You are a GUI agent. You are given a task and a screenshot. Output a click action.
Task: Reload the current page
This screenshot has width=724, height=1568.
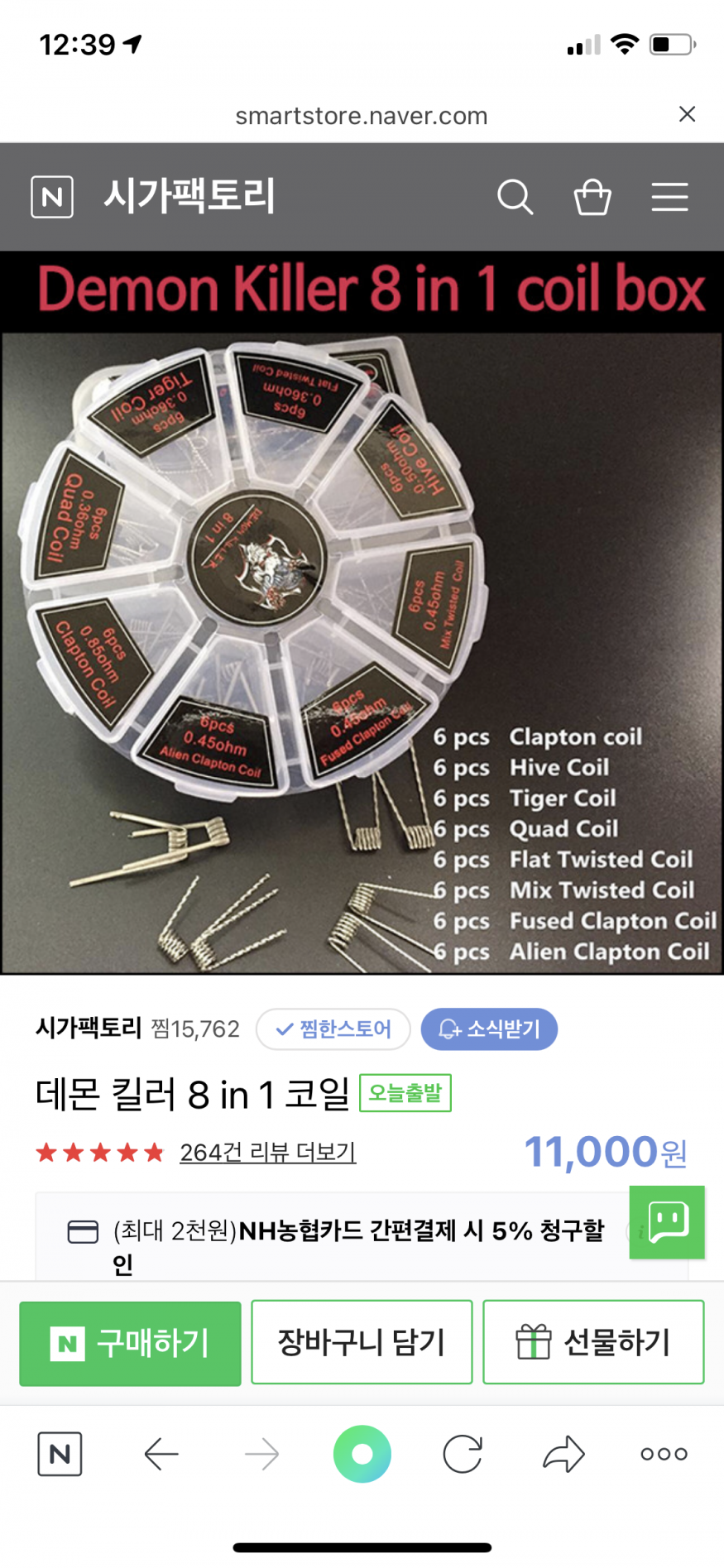pos(463,1454)
